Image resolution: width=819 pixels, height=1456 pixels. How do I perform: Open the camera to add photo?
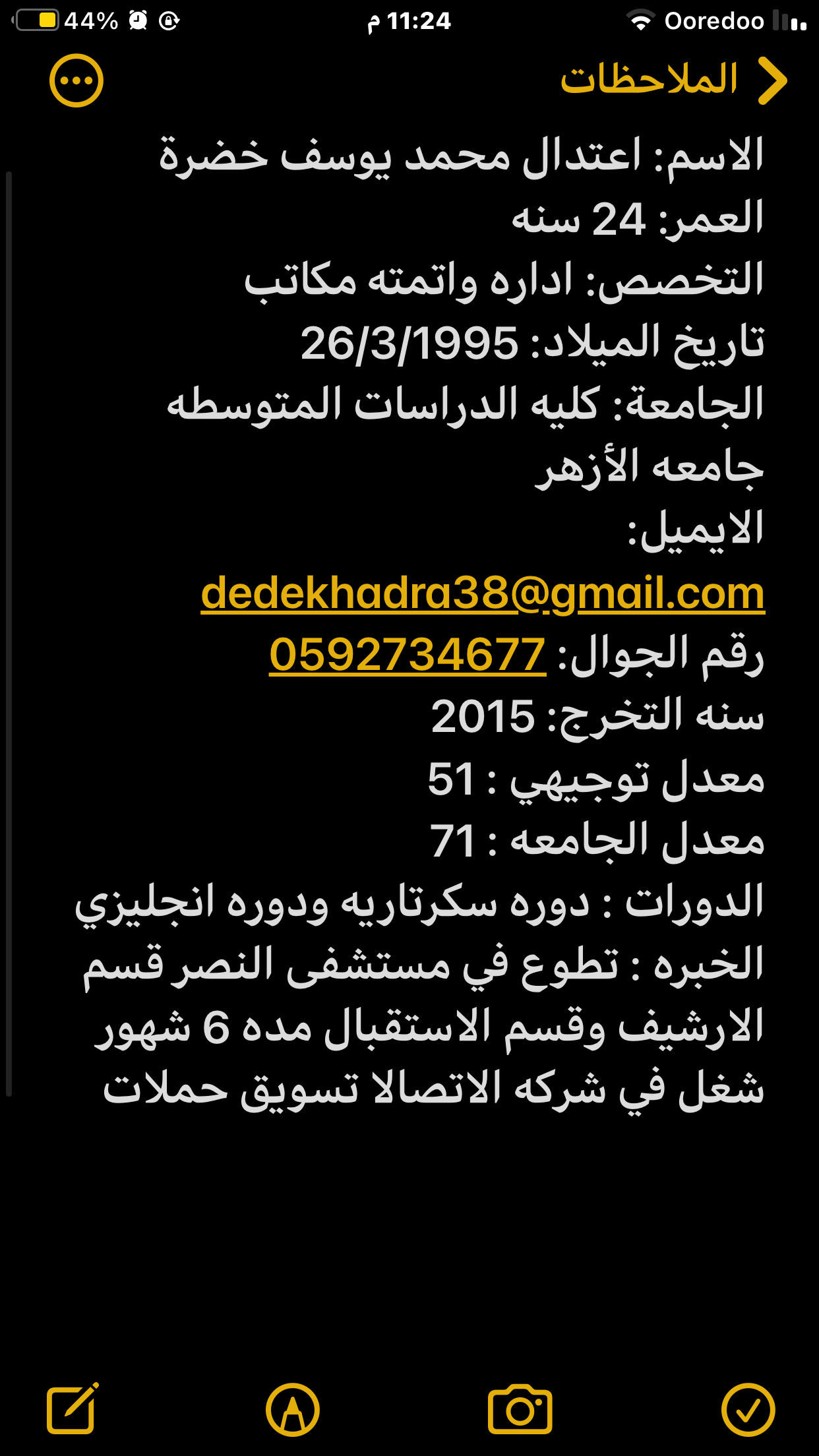(520, 1409)
